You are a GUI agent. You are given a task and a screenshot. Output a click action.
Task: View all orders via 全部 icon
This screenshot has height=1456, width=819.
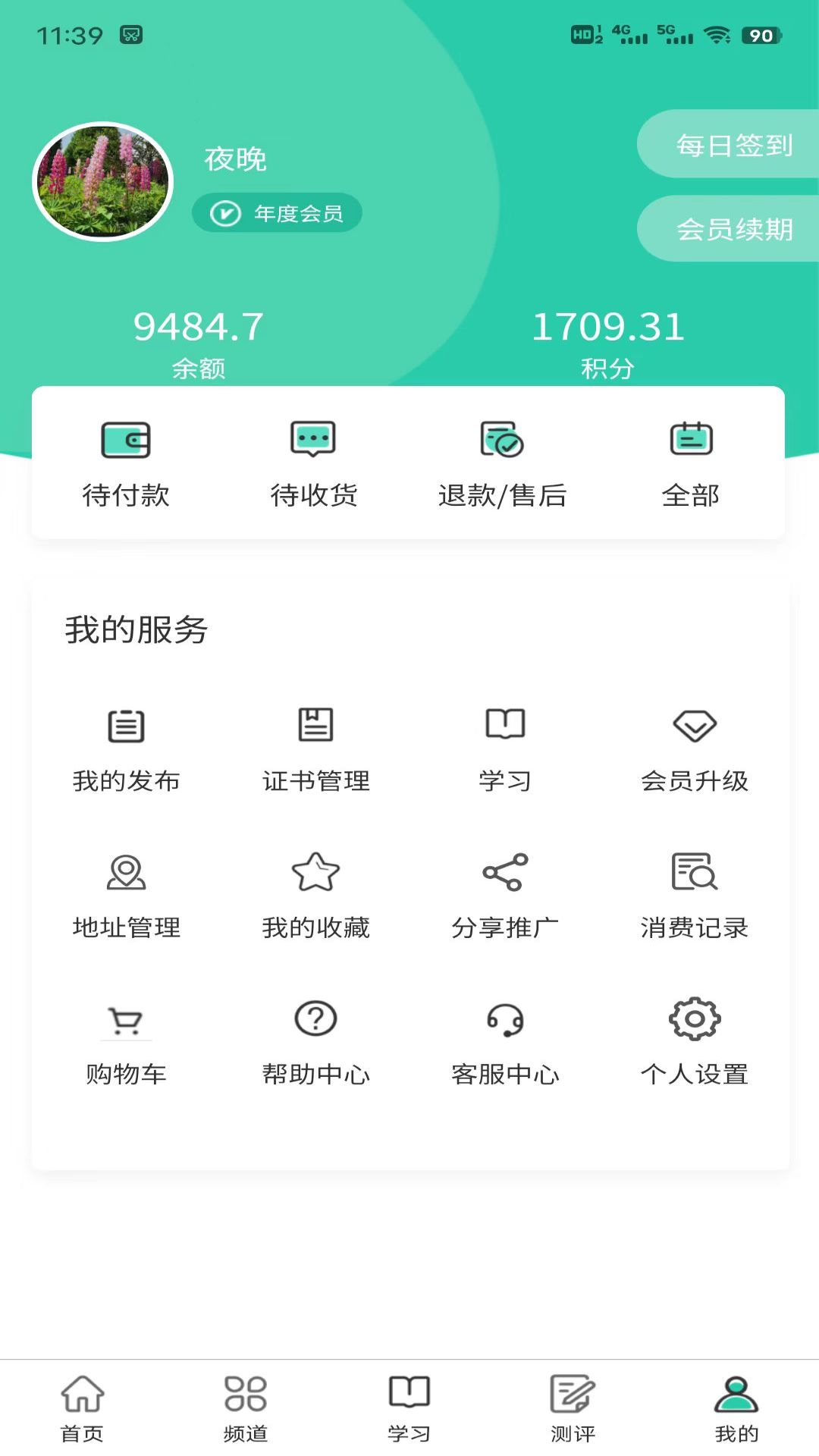pyautogui.click(x=694, y=463)
